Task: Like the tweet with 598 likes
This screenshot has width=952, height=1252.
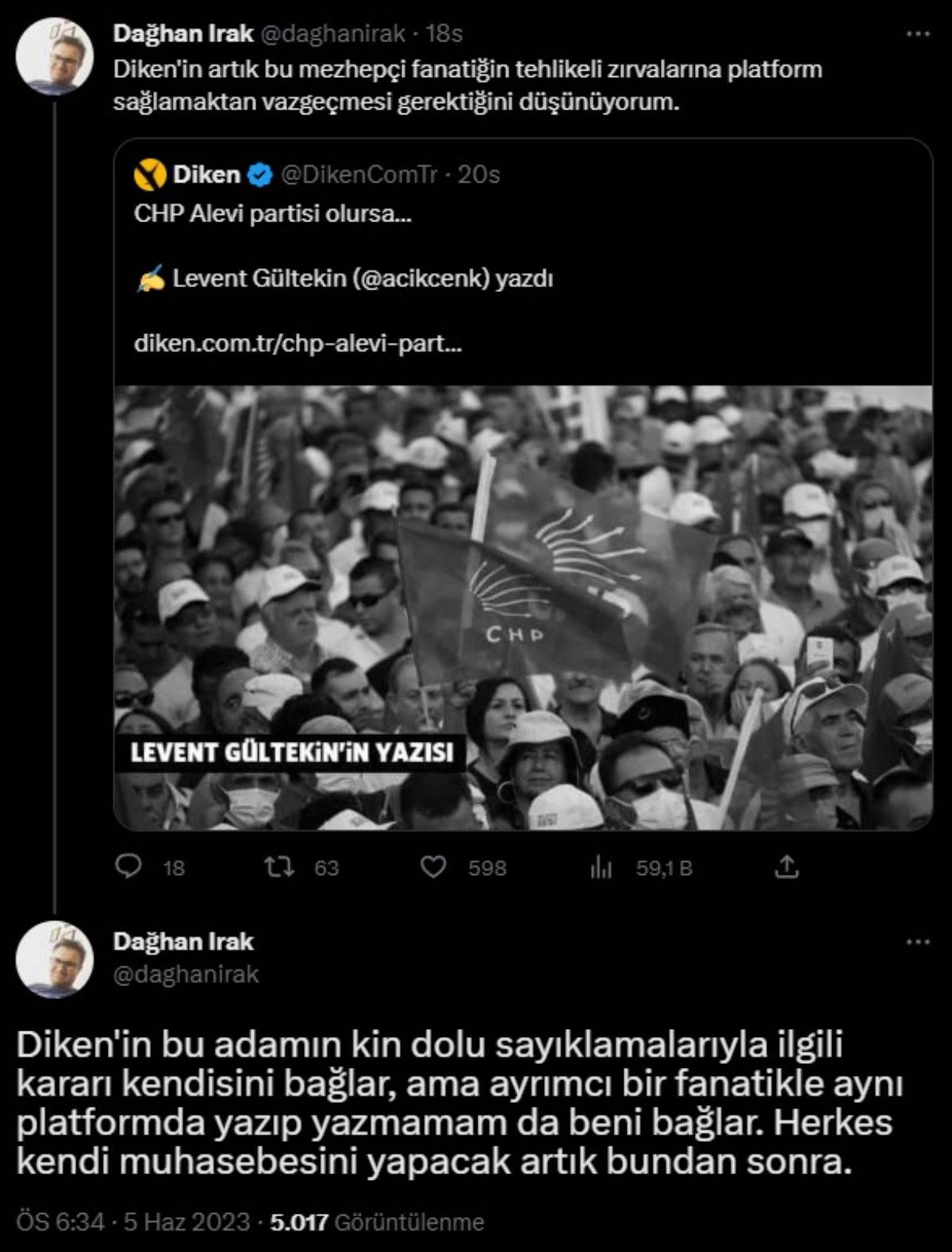Action: point(432,867)
